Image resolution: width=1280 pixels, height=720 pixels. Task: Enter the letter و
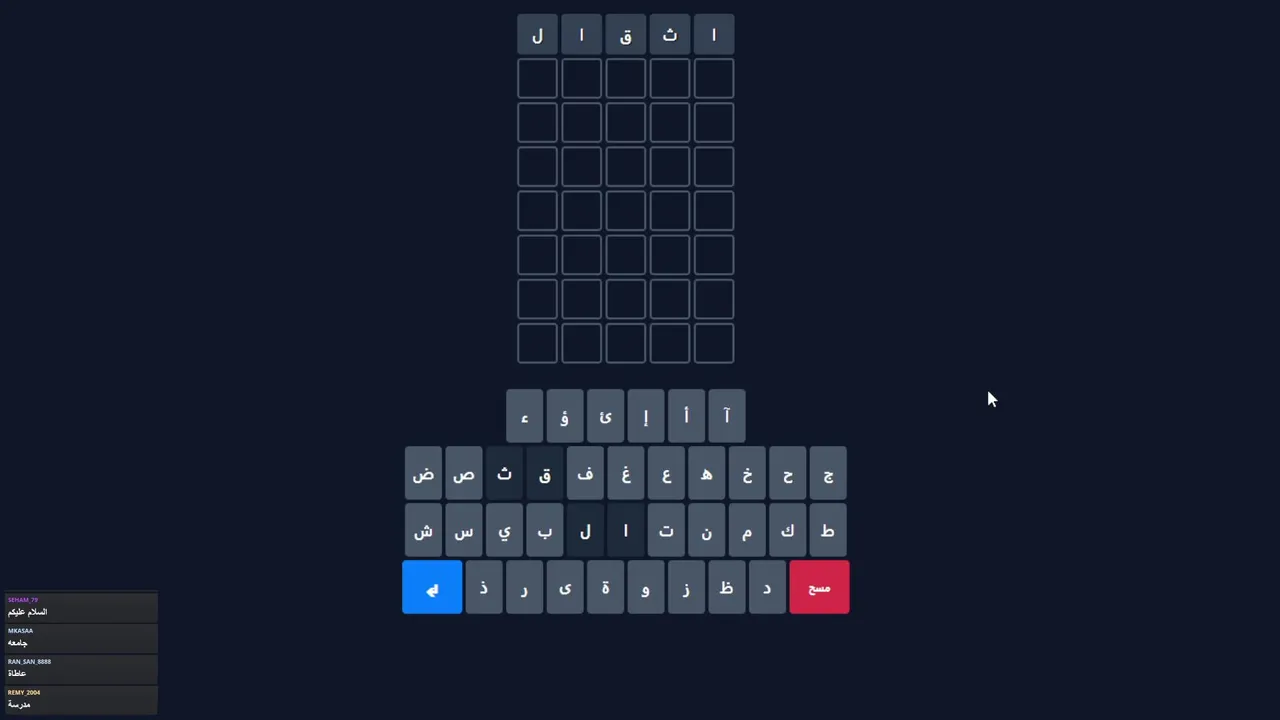(x=646, y=588)
